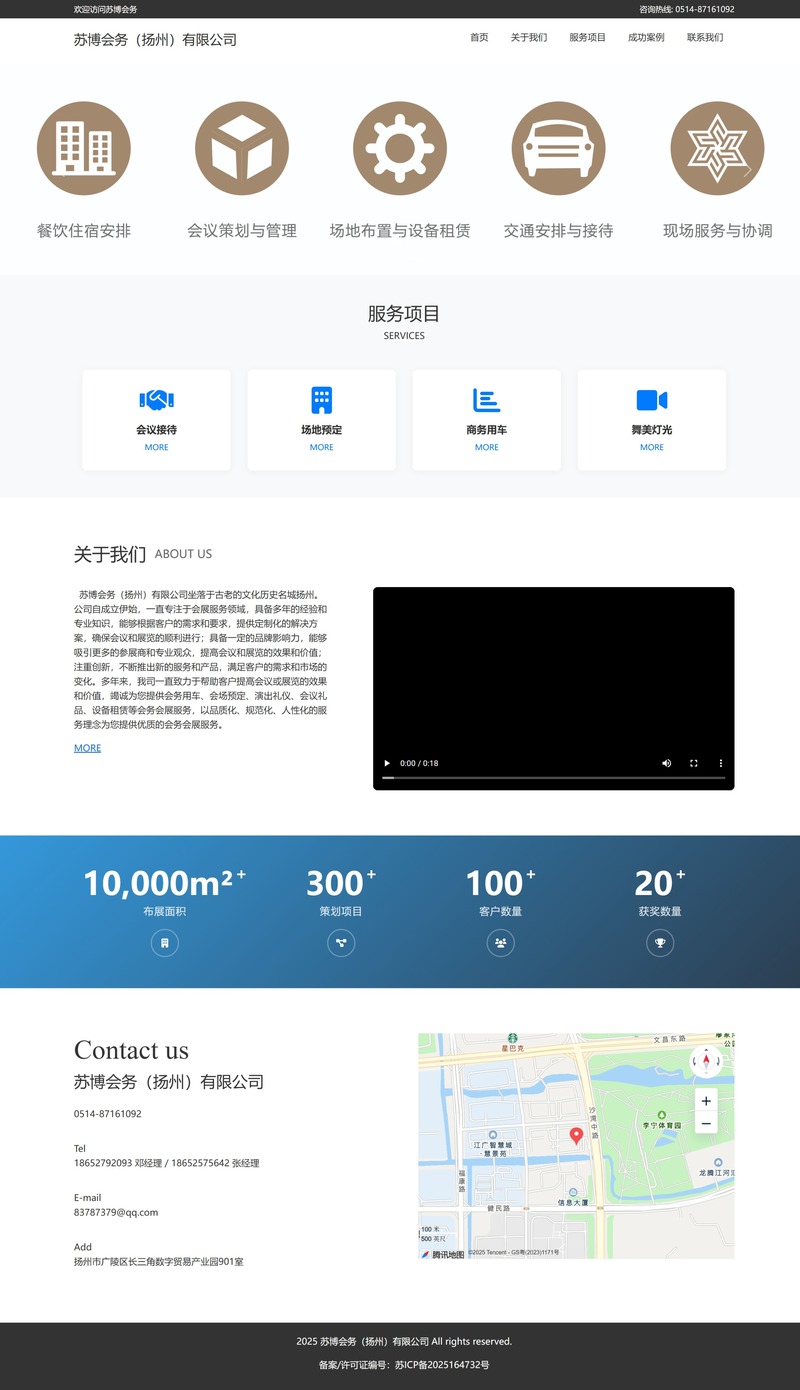The image size is (800, 1390).
Task: Tap MORE under 商务用车
Action: 487,447
